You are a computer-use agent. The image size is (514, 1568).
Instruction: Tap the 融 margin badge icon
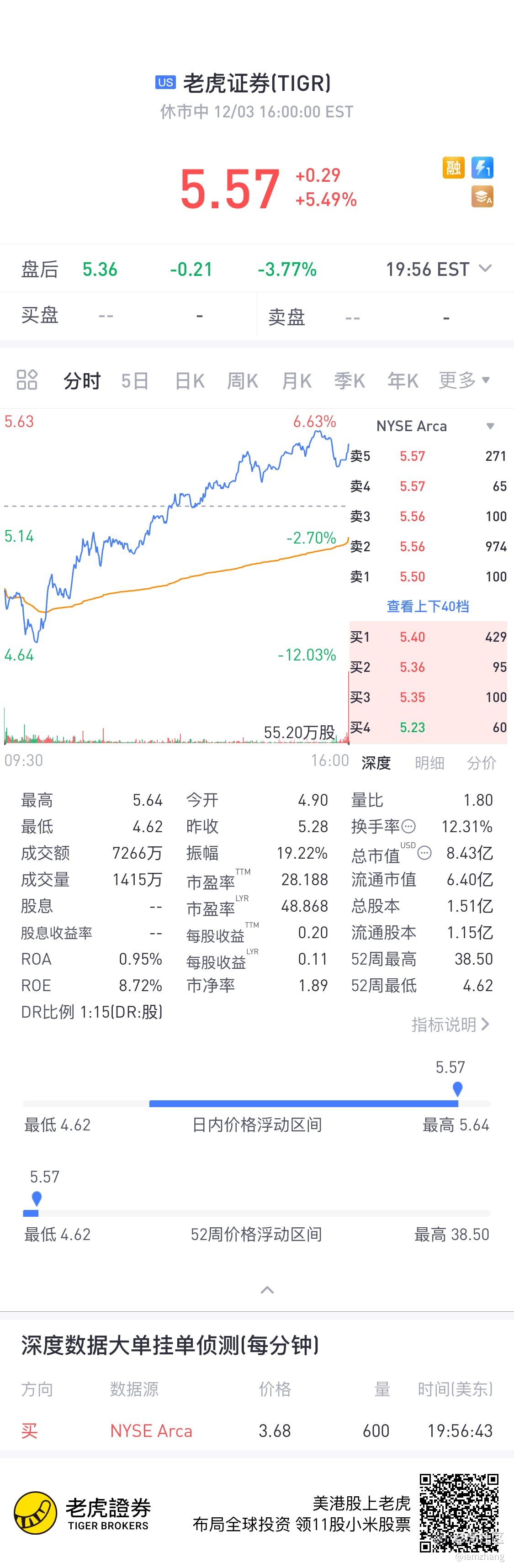453,167
